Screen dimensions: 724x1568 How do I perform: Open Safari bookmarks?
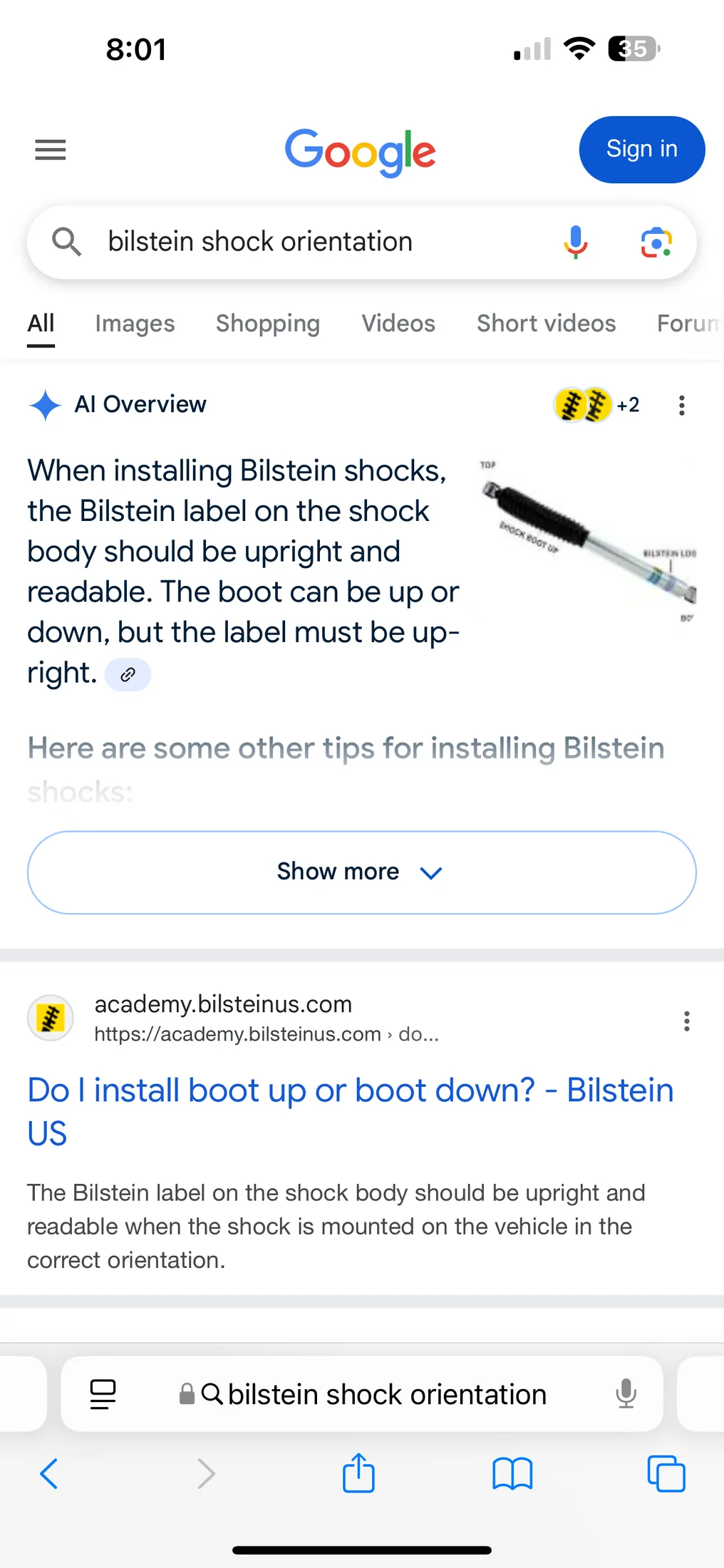click(512, 1472)
